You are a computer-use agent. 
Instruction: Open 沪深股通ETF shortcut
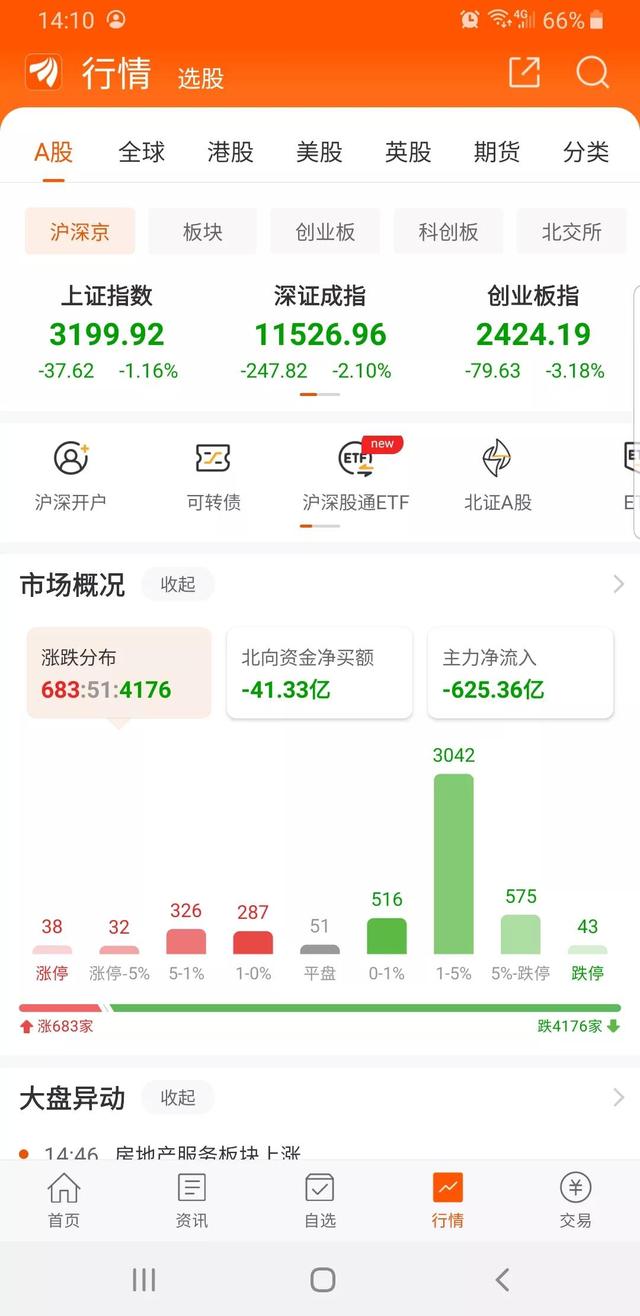[x=356, y=476]
